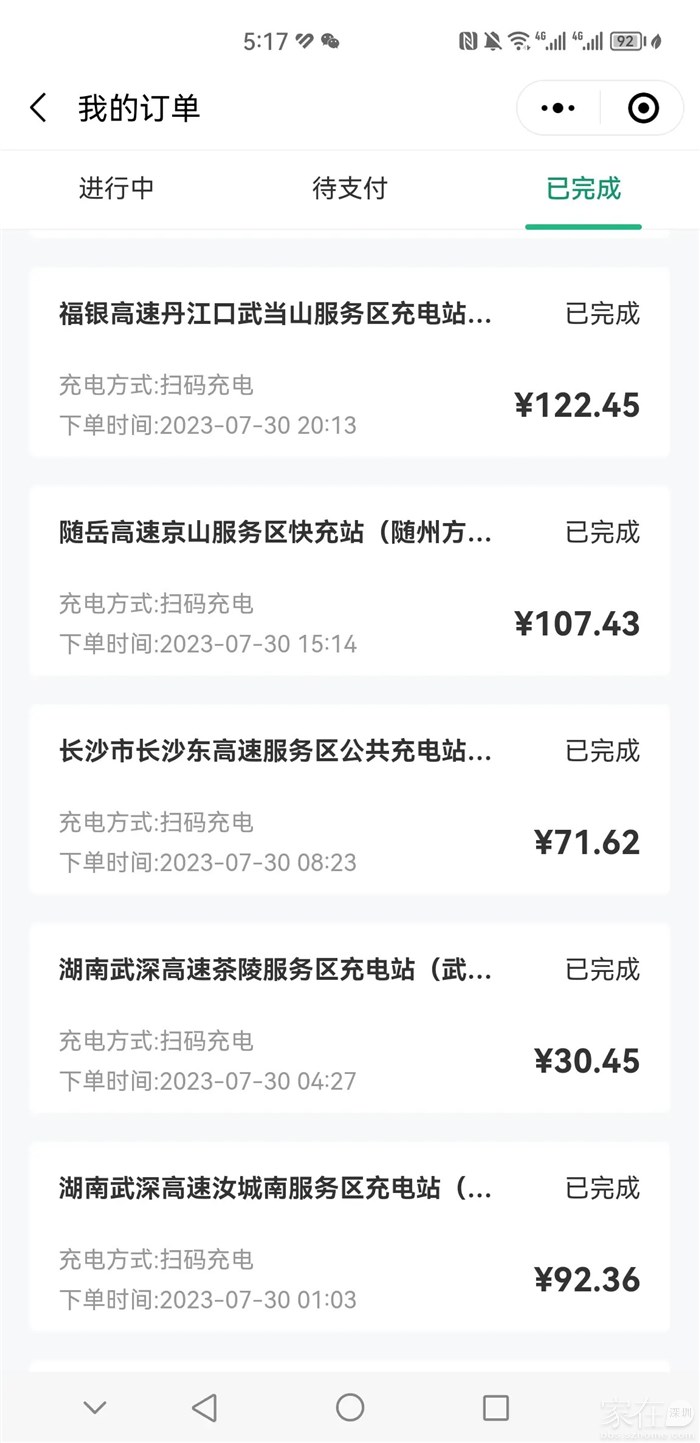Image resolution: width=700 pixels, height=1443 pixels.
Task: Switch to the 进行中 tab
Action: pos(117,188)
